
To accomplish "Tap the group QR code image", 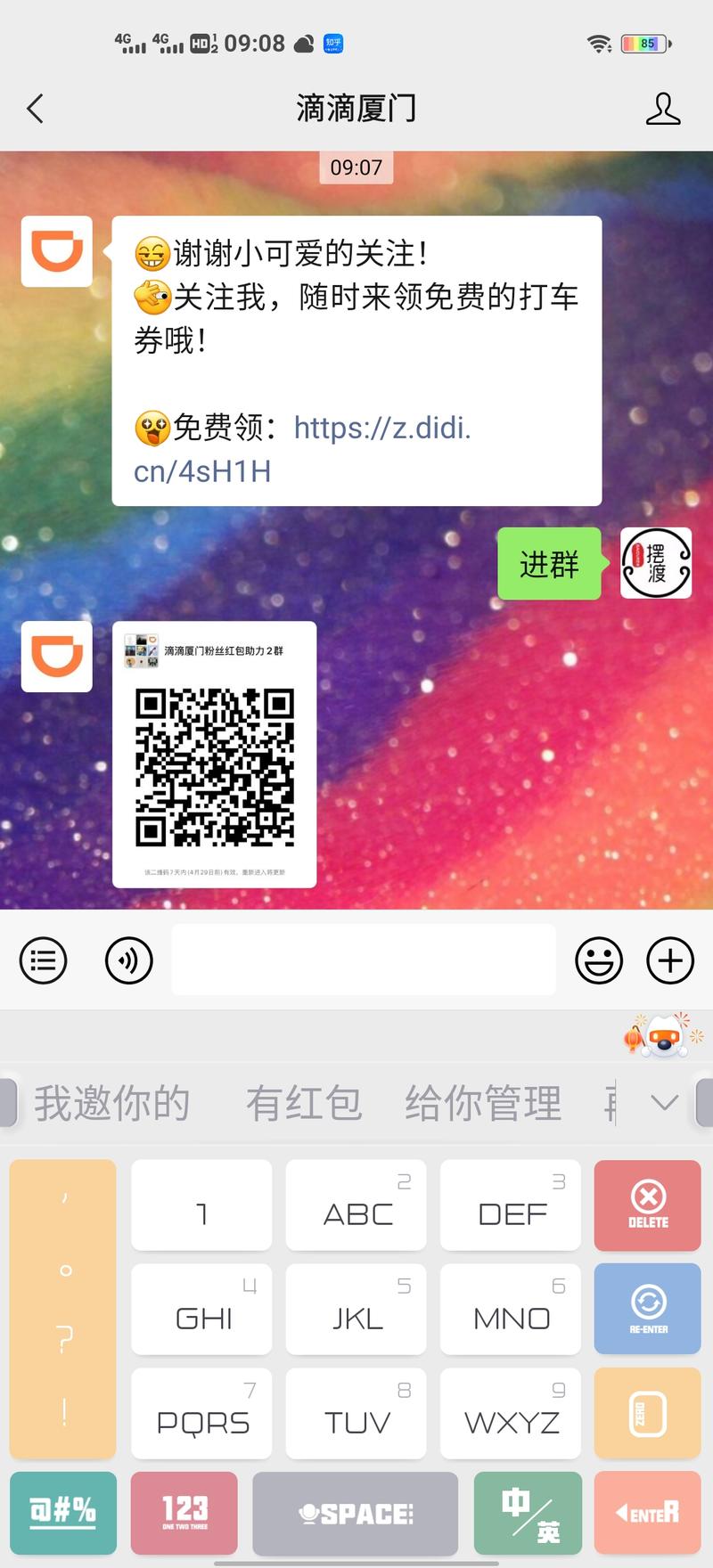I will click(x=214, y=762).
